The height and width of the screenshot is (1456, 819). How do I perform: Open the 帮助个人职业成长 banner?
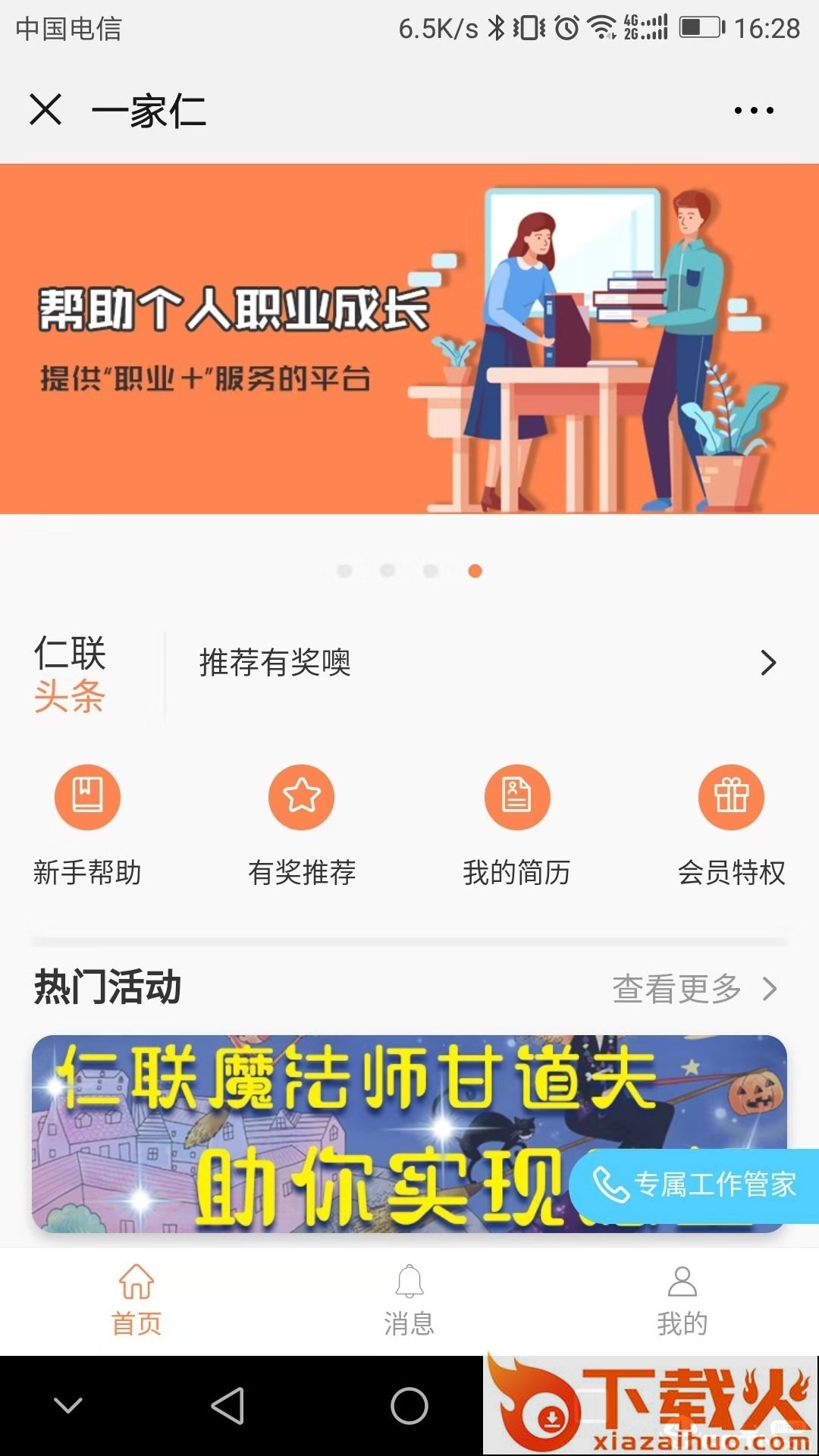coord(409,339)
